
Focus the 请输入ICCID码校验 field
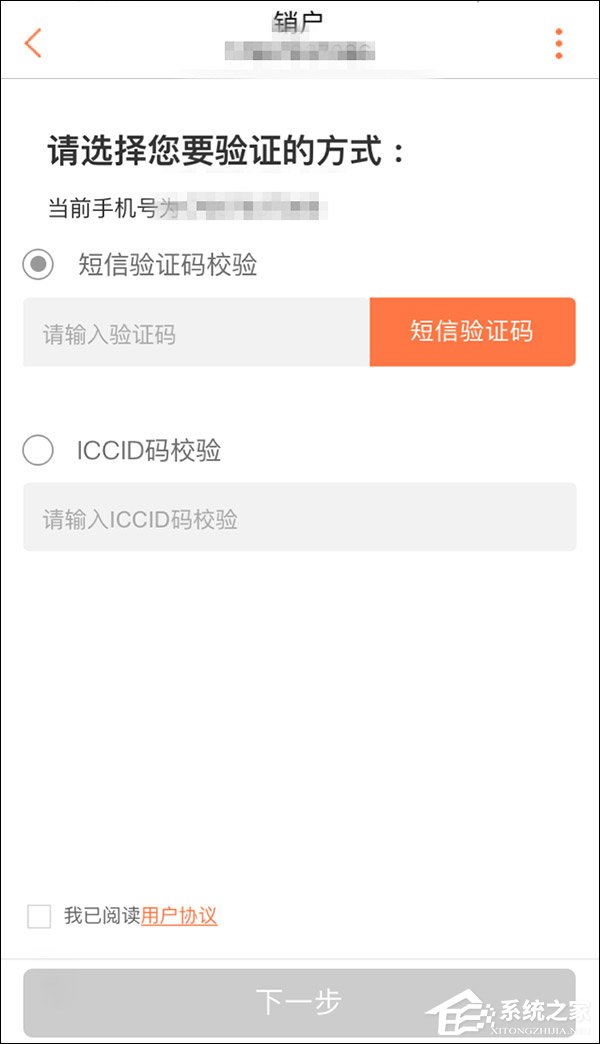pyautogui.click(x=299, y=518)
